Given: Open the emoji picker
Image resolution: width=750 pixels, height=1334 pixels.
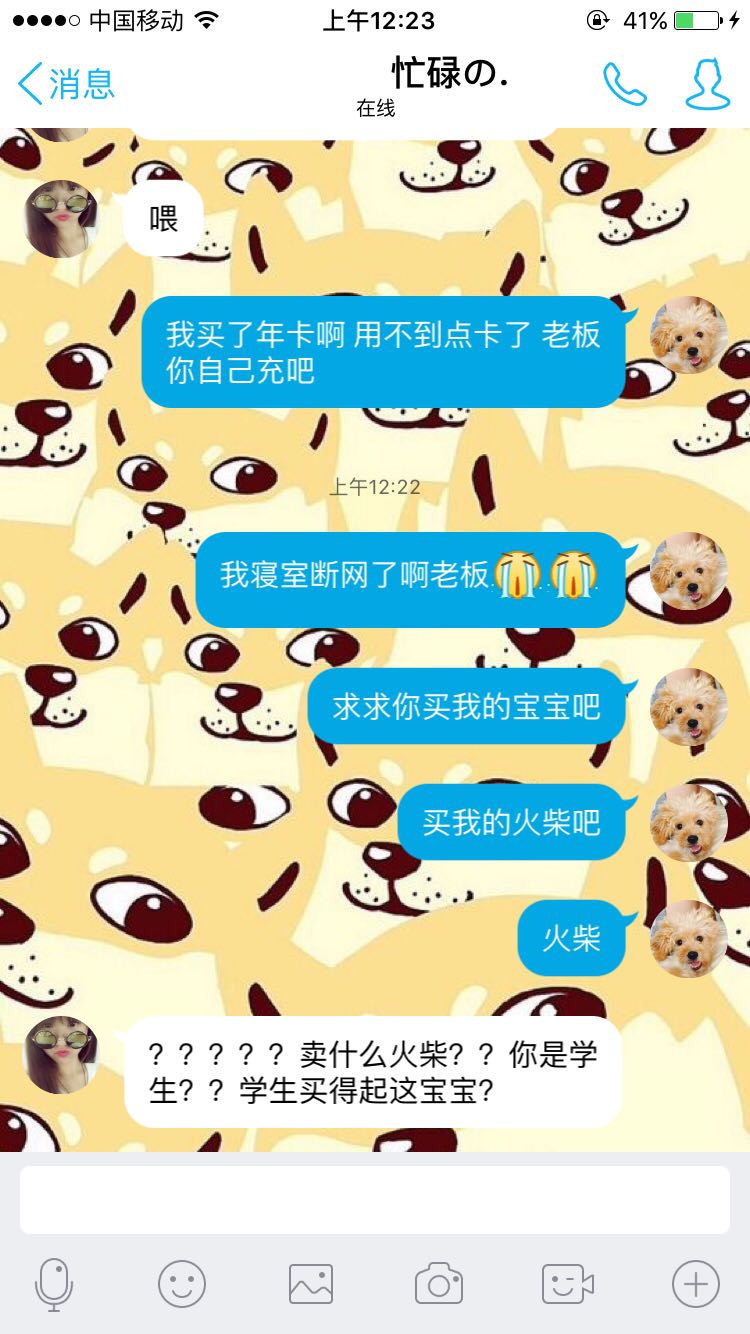Looking at the screenshot, I should 182,1284.
